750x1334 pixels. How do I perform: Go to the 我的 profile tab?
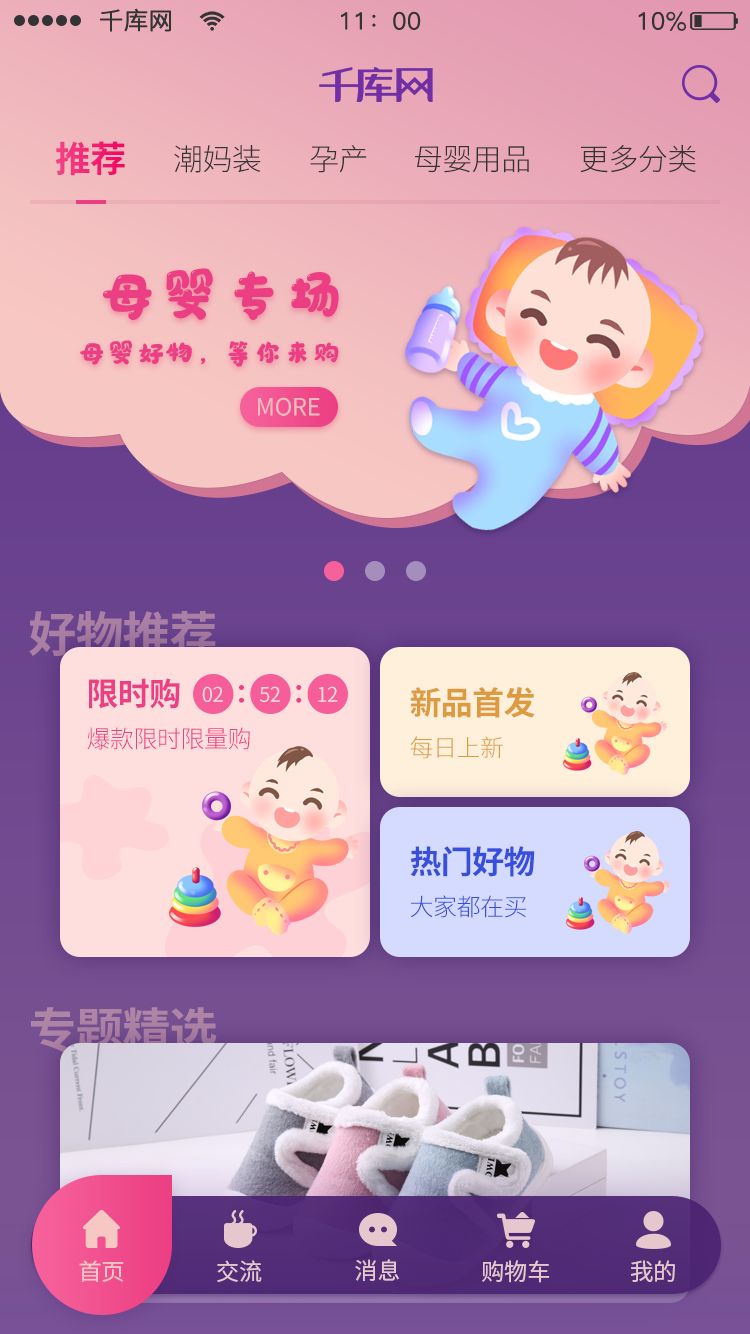coord(653,1247)
